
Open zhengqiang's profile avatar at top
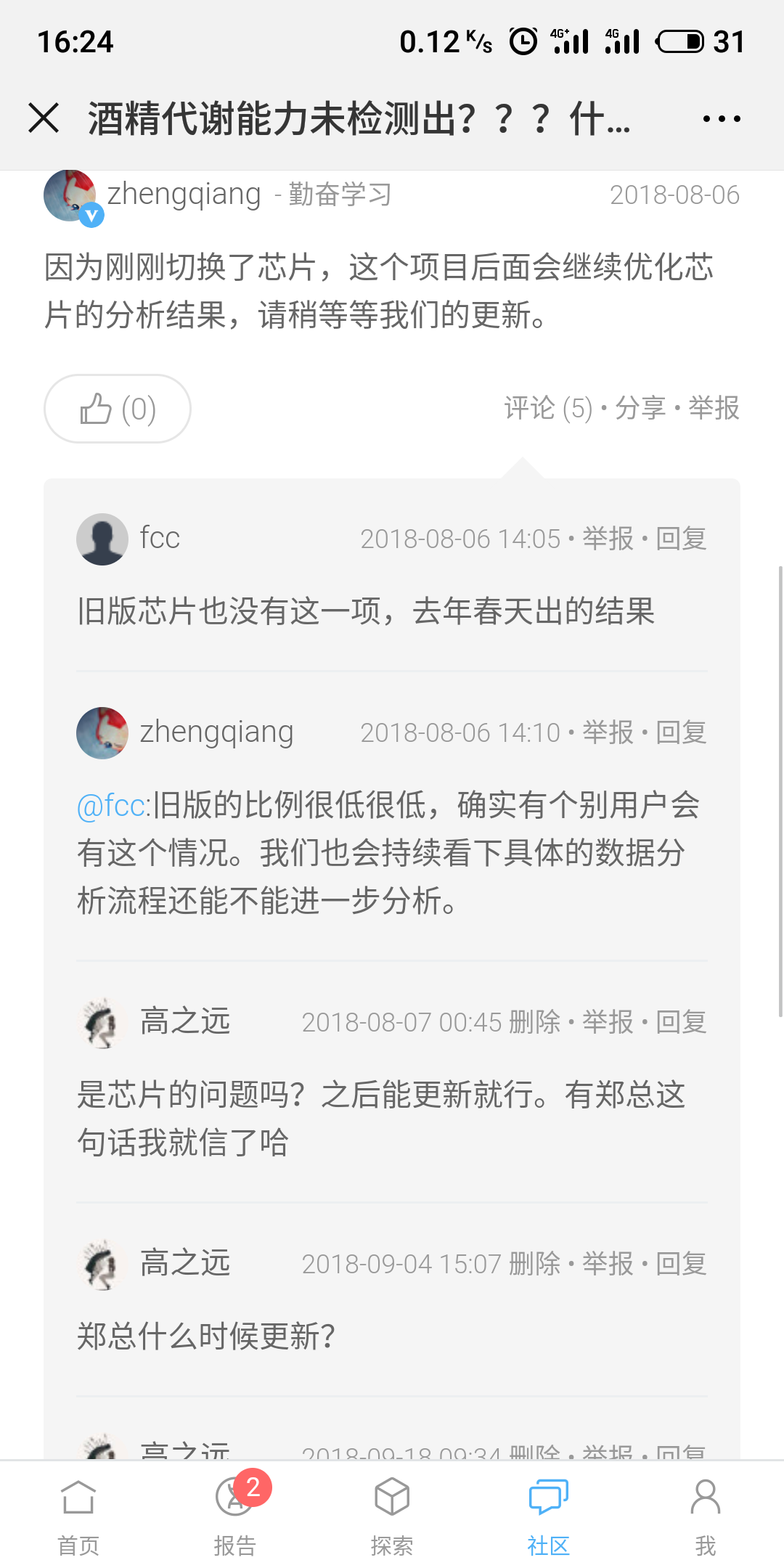click(x=70, y=196)
